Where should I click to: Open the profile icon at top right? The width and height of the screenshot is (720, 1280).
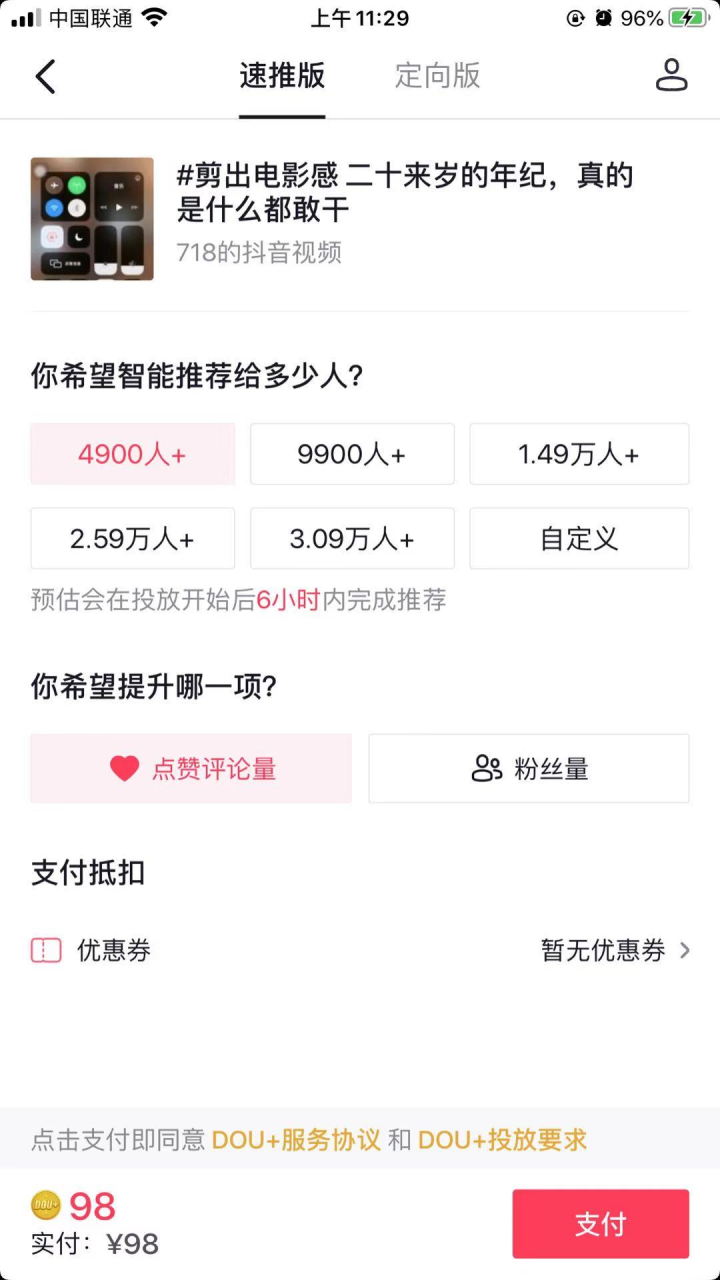(671, 76)
